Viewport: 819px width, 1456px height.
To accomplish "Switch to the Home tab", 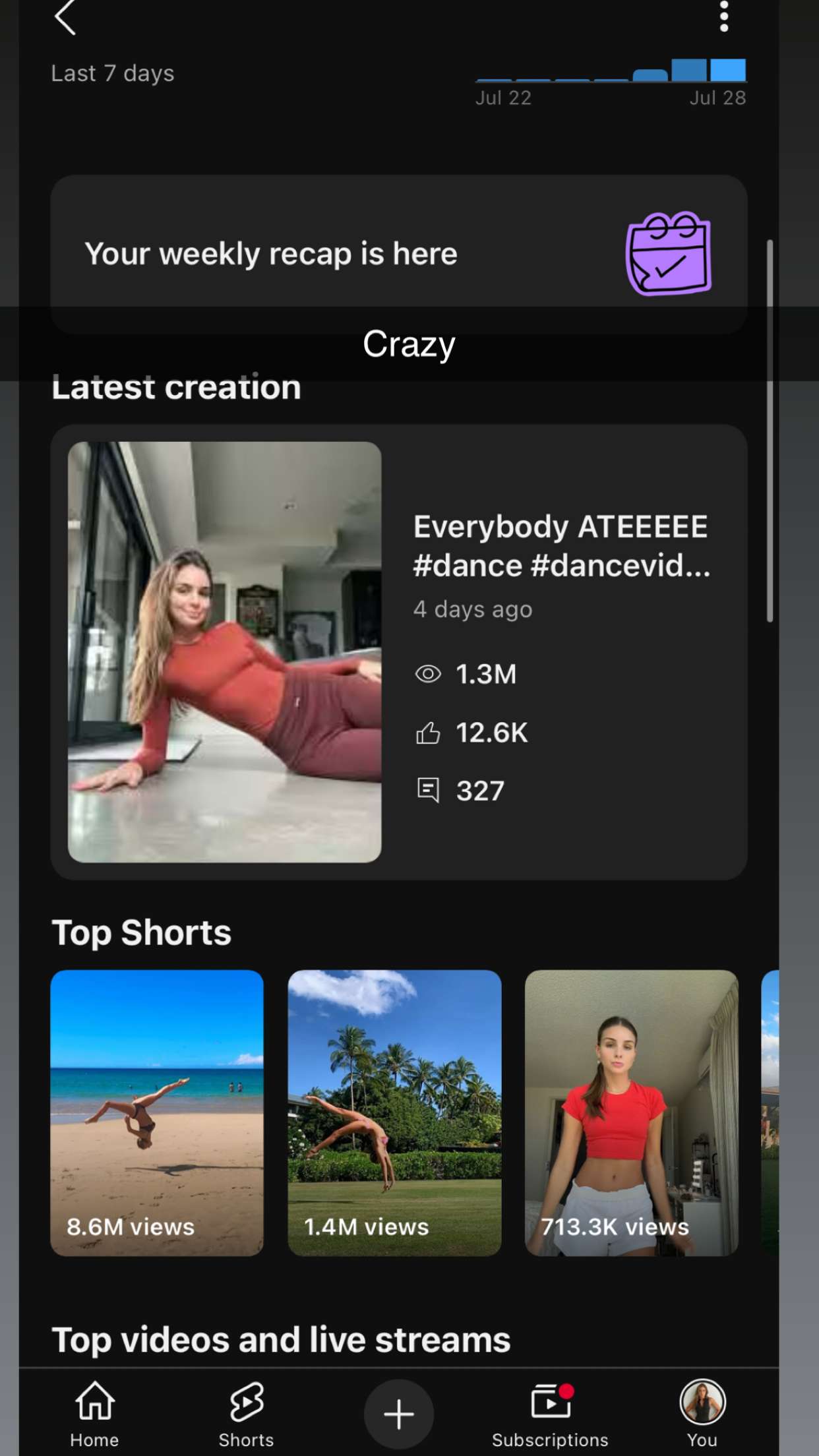I will [95, 1414].
